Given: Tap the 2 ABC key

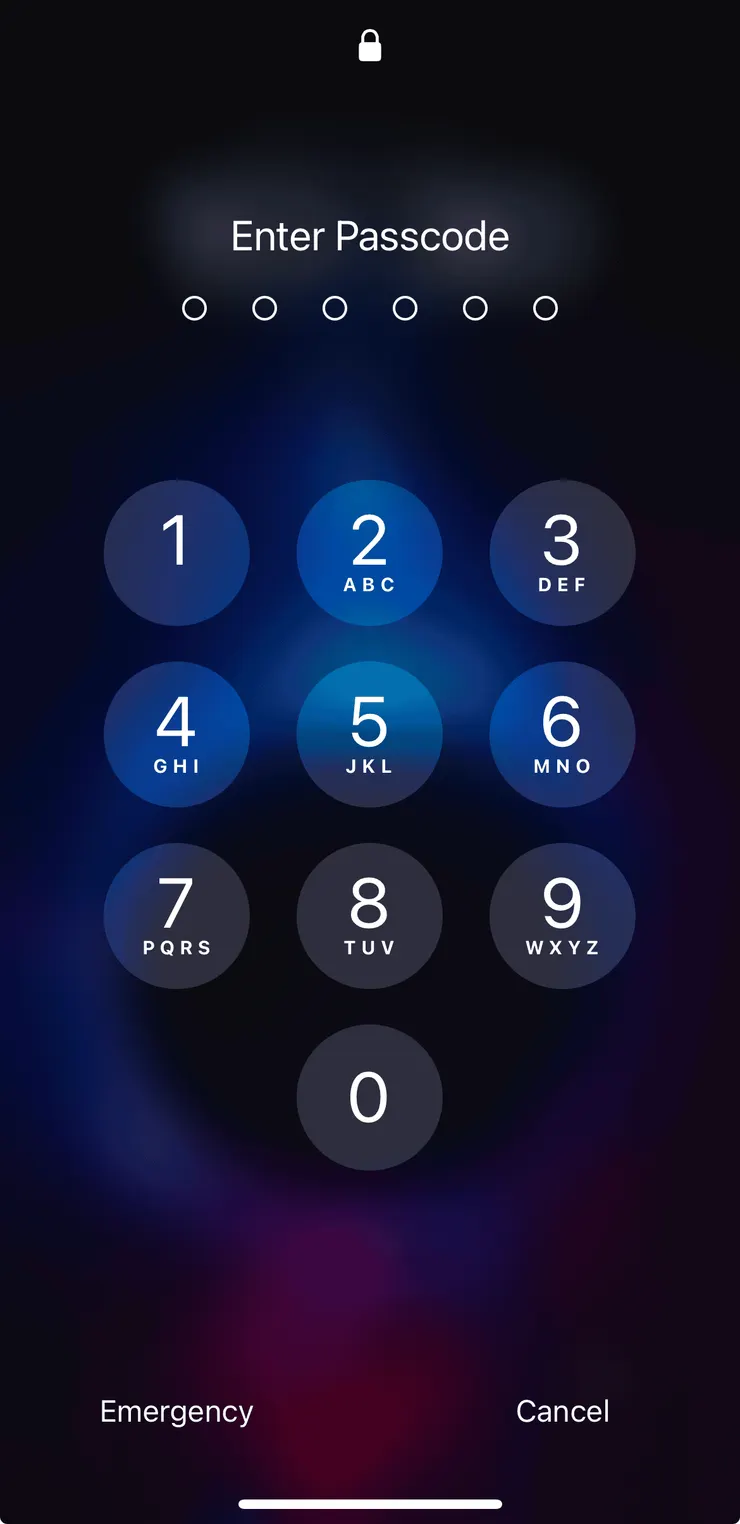Looking at the screenshot, I should click(369, 553).
